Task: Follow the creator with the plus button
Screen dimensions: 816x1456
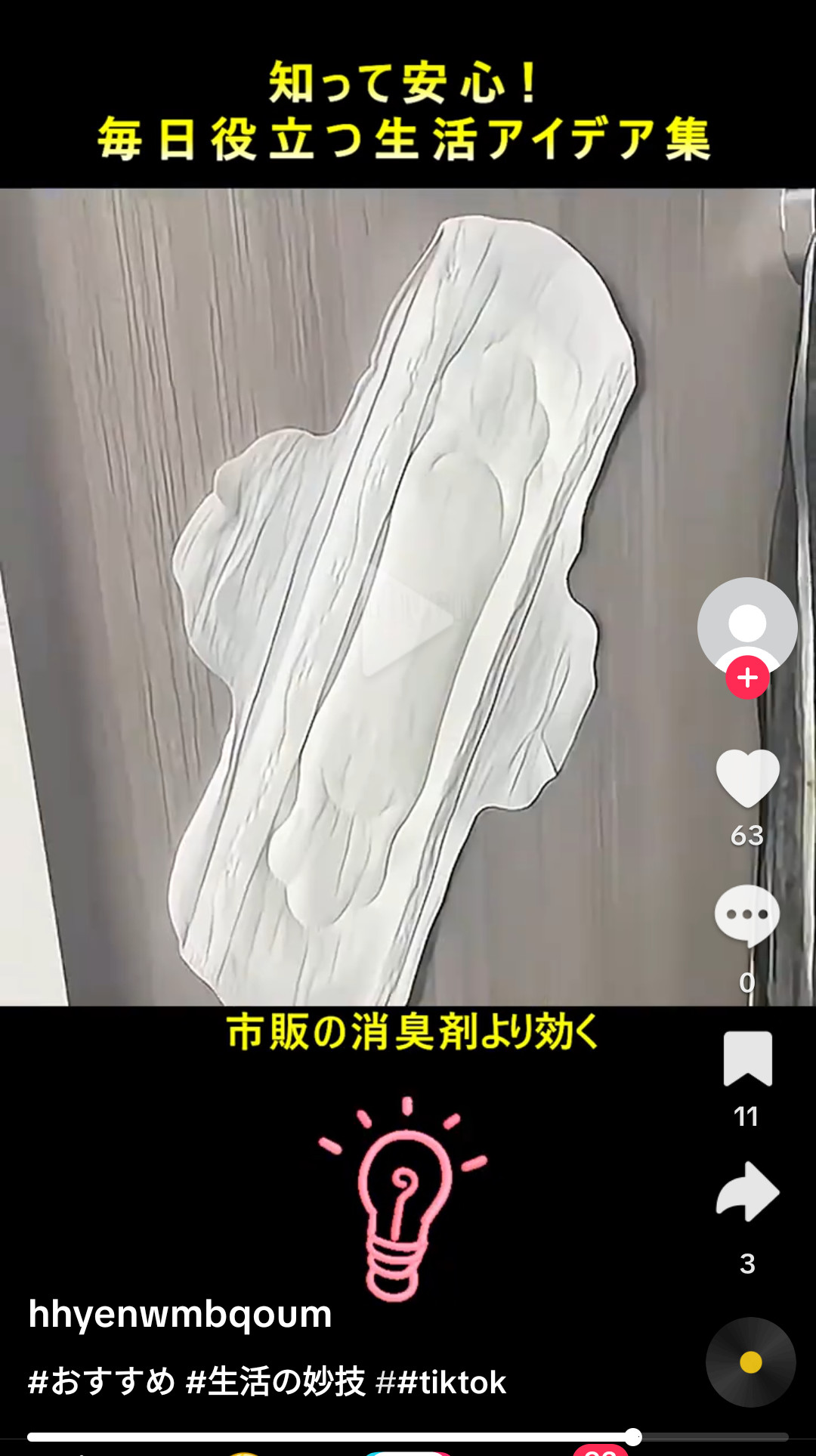Action: click(747, 678)
